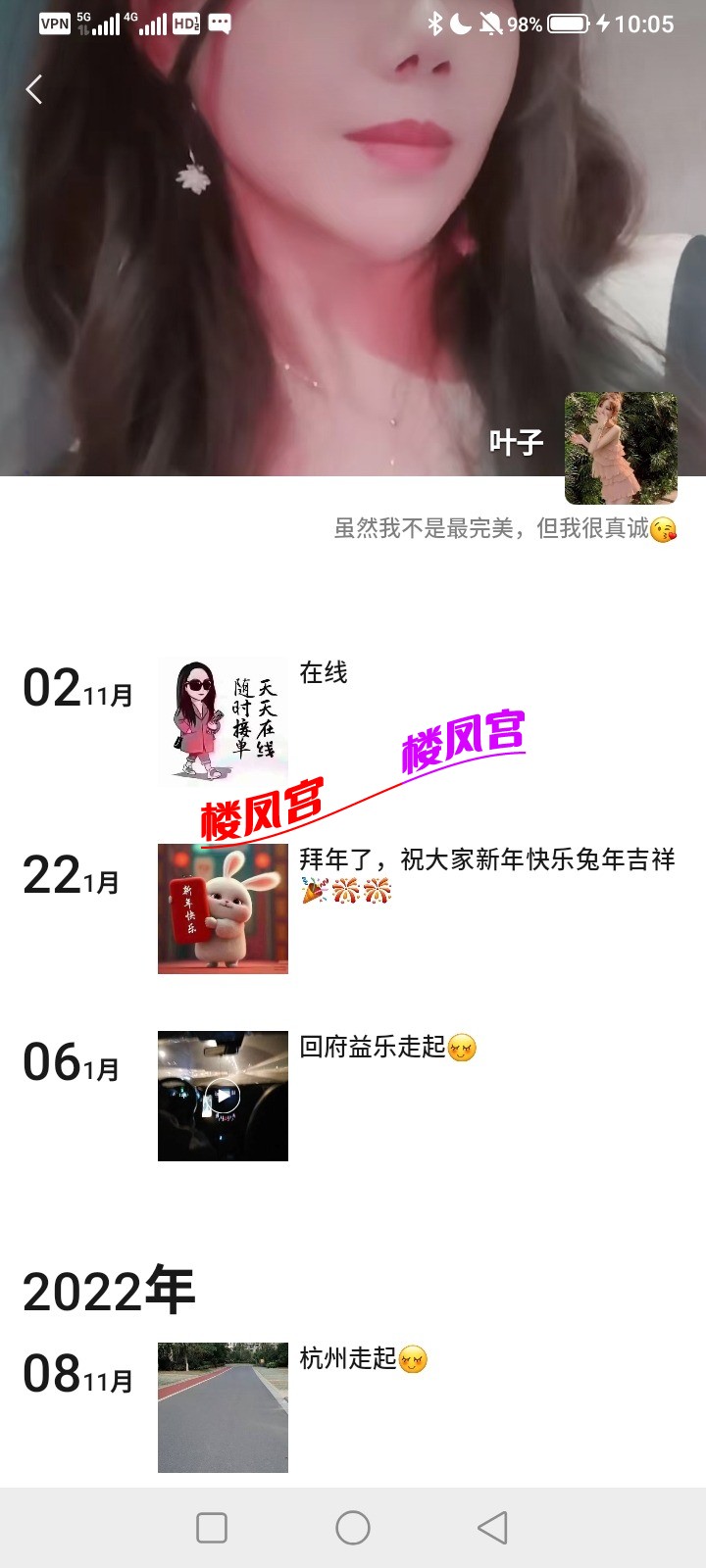Open the 杭州走起 road photo post
The image size is (706, 1568).
(x=223, y=1407)
